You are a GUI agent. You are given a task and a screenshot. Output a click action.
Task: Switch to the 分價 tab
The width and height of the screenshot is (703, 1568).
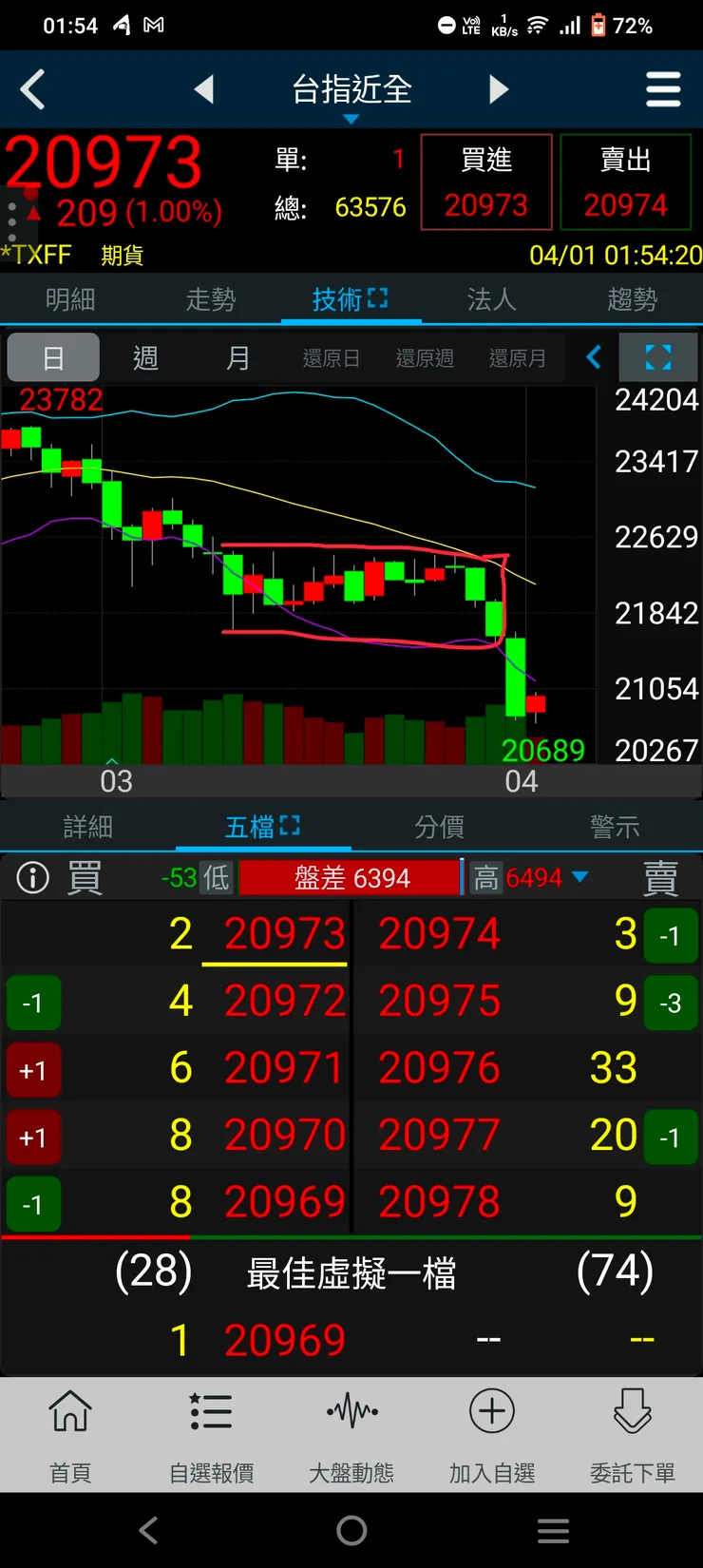pyautogui.click(x=439, y=827)
